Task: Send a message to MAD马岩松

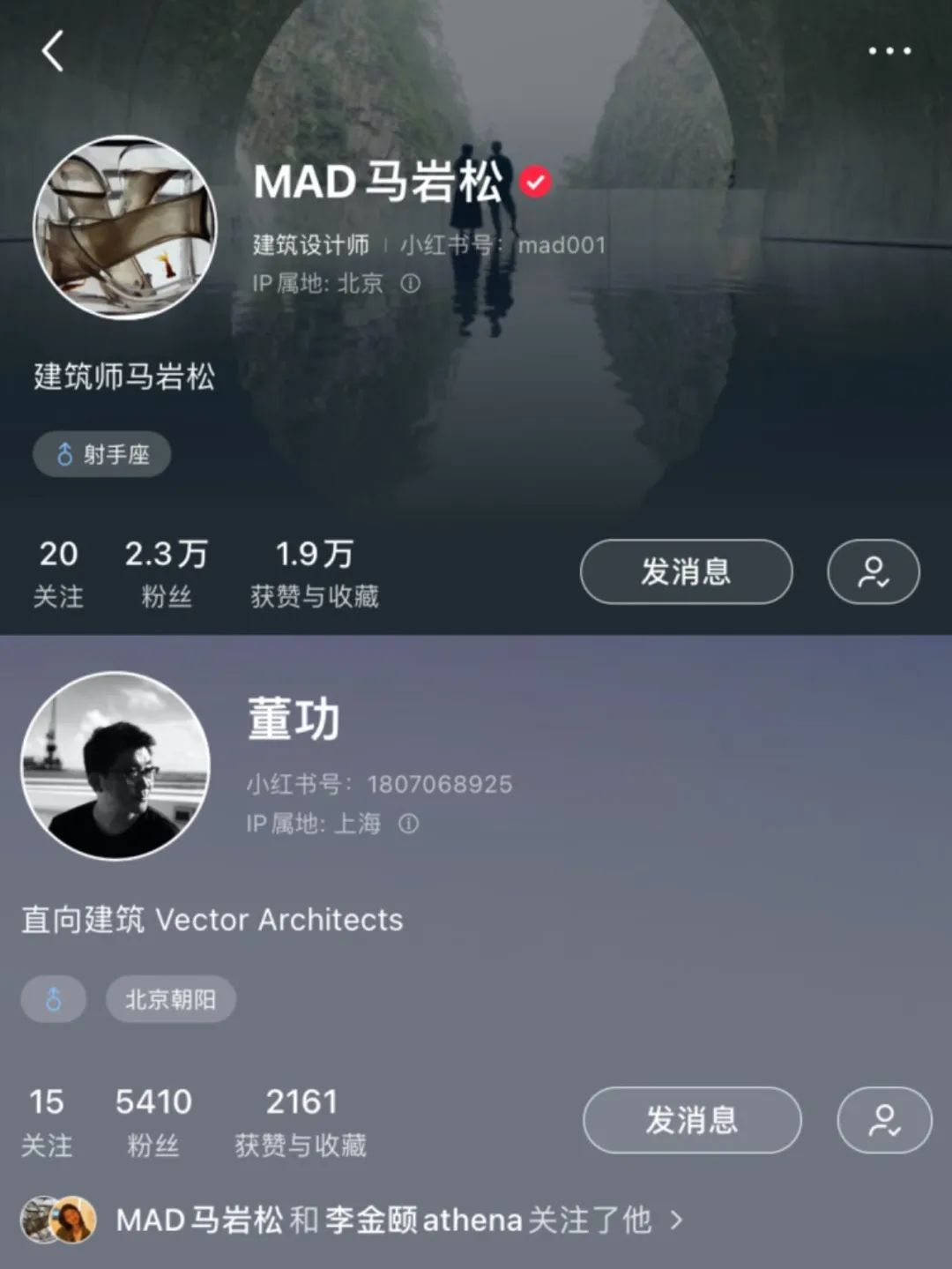Action: pos(686,571)
